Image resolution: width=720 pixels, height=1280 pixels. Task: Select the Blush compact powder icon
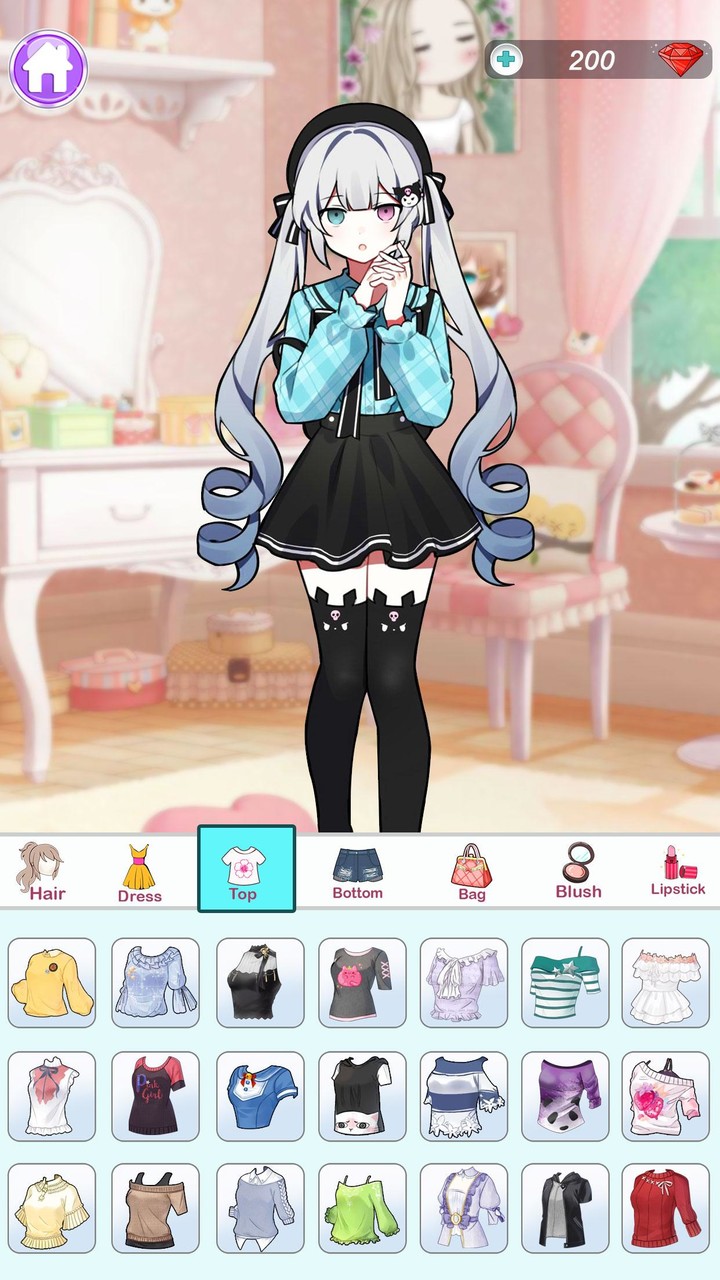(578, 864)
